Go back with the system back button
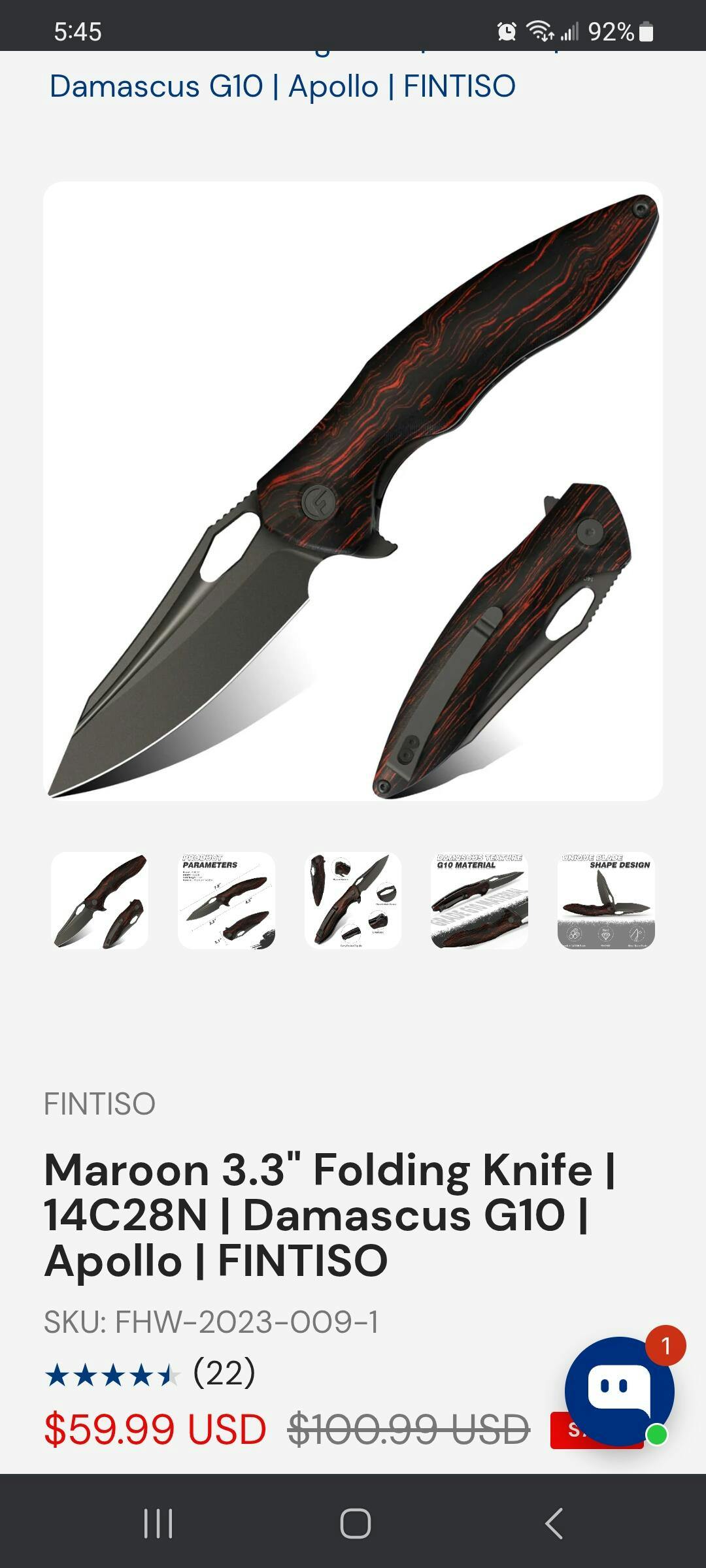Screen dimensions: 706x1568 coord(554,1524)
